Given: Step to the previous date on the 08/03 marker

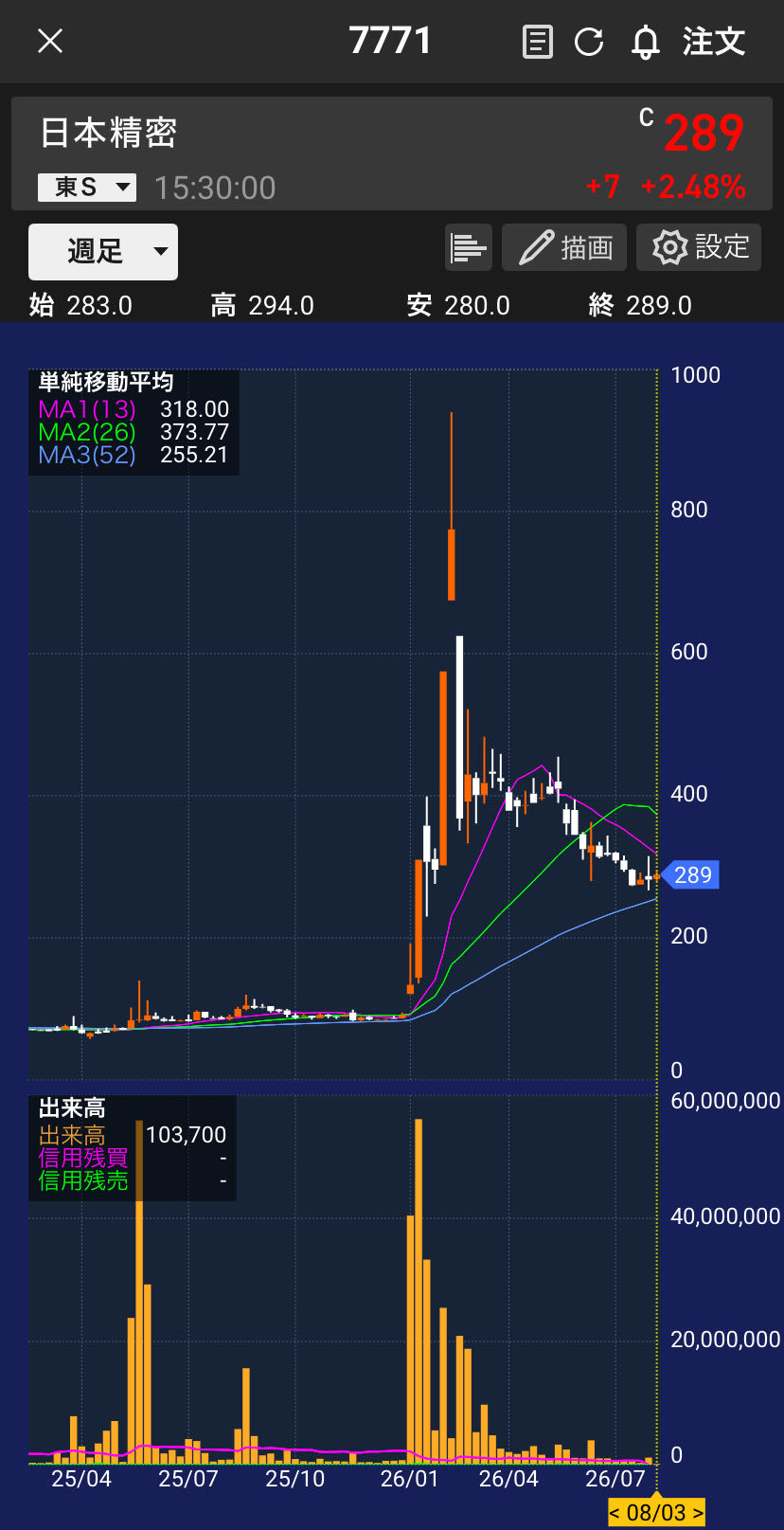Looking at the screenshot, I should pos(615,1512).
